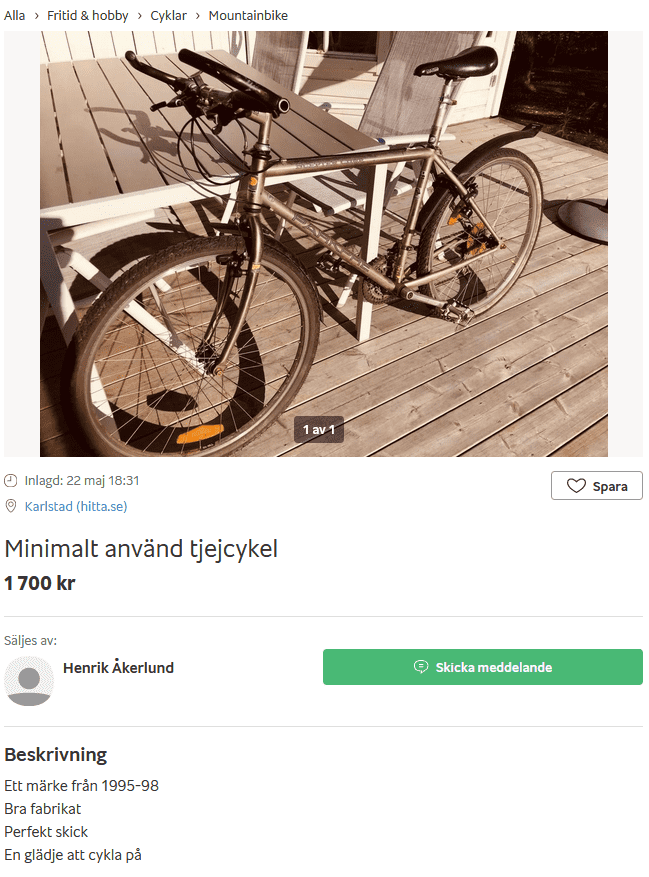Open the Cyklar breadcrumb category
This screenshot has height=877, width=649.
point(168,15)
